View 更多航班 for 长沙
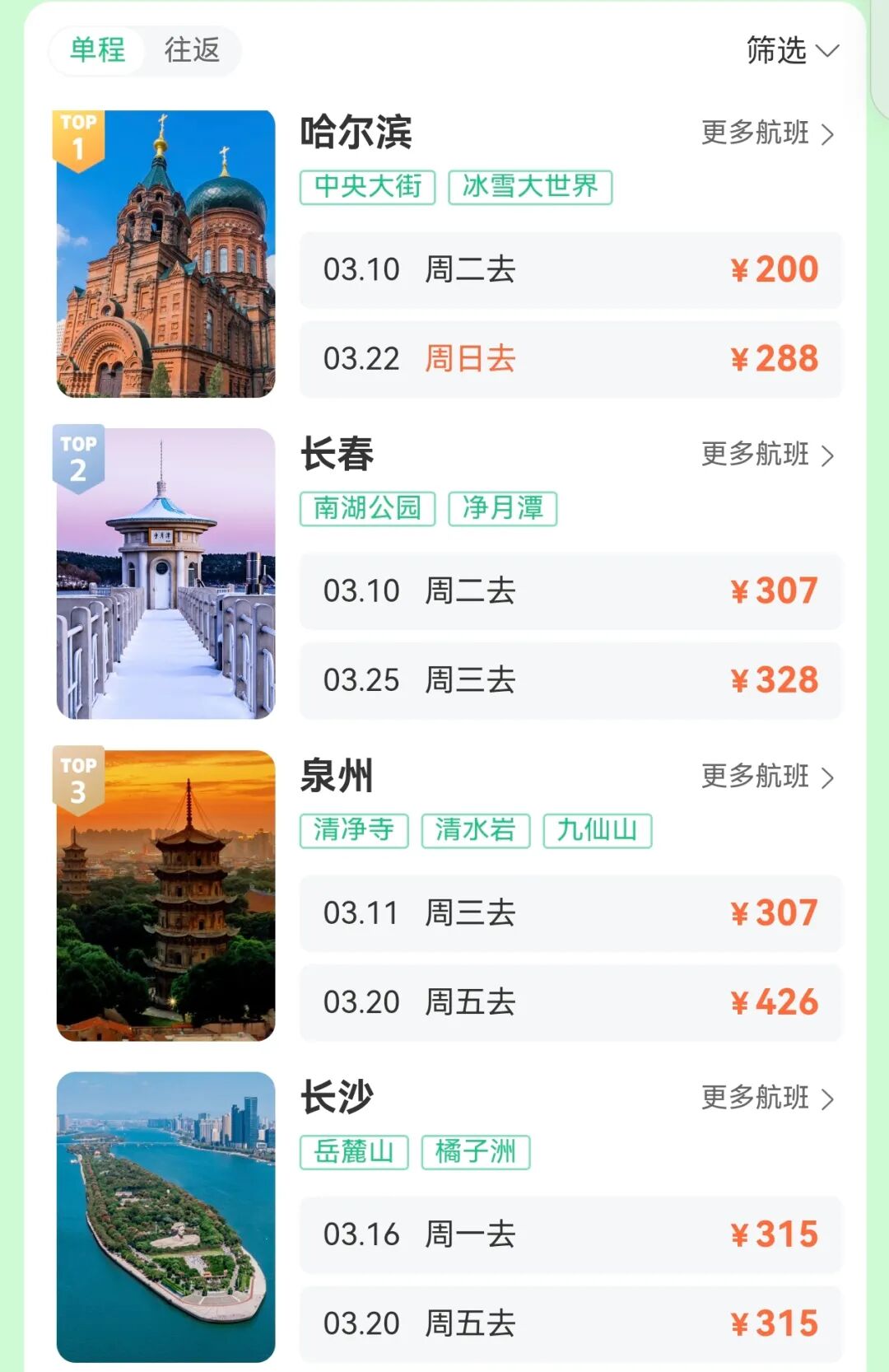The height and width of the screenshot is (1372, 889). click(767, 1098)
